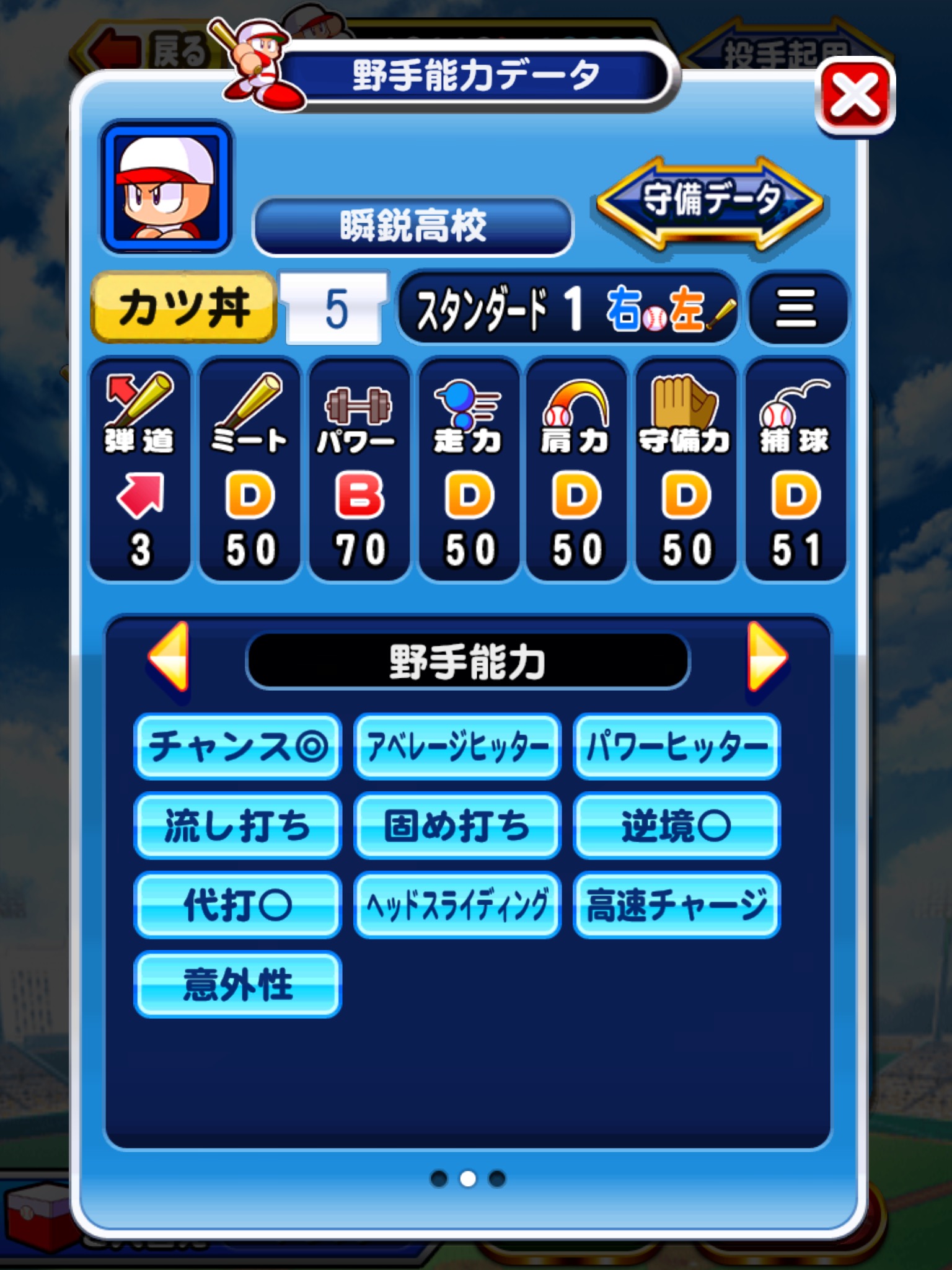This screenshot has width=952, height=1270.
Task: Go to next ability page arrow
Action: pyautogui.click(x=766, y=659)
